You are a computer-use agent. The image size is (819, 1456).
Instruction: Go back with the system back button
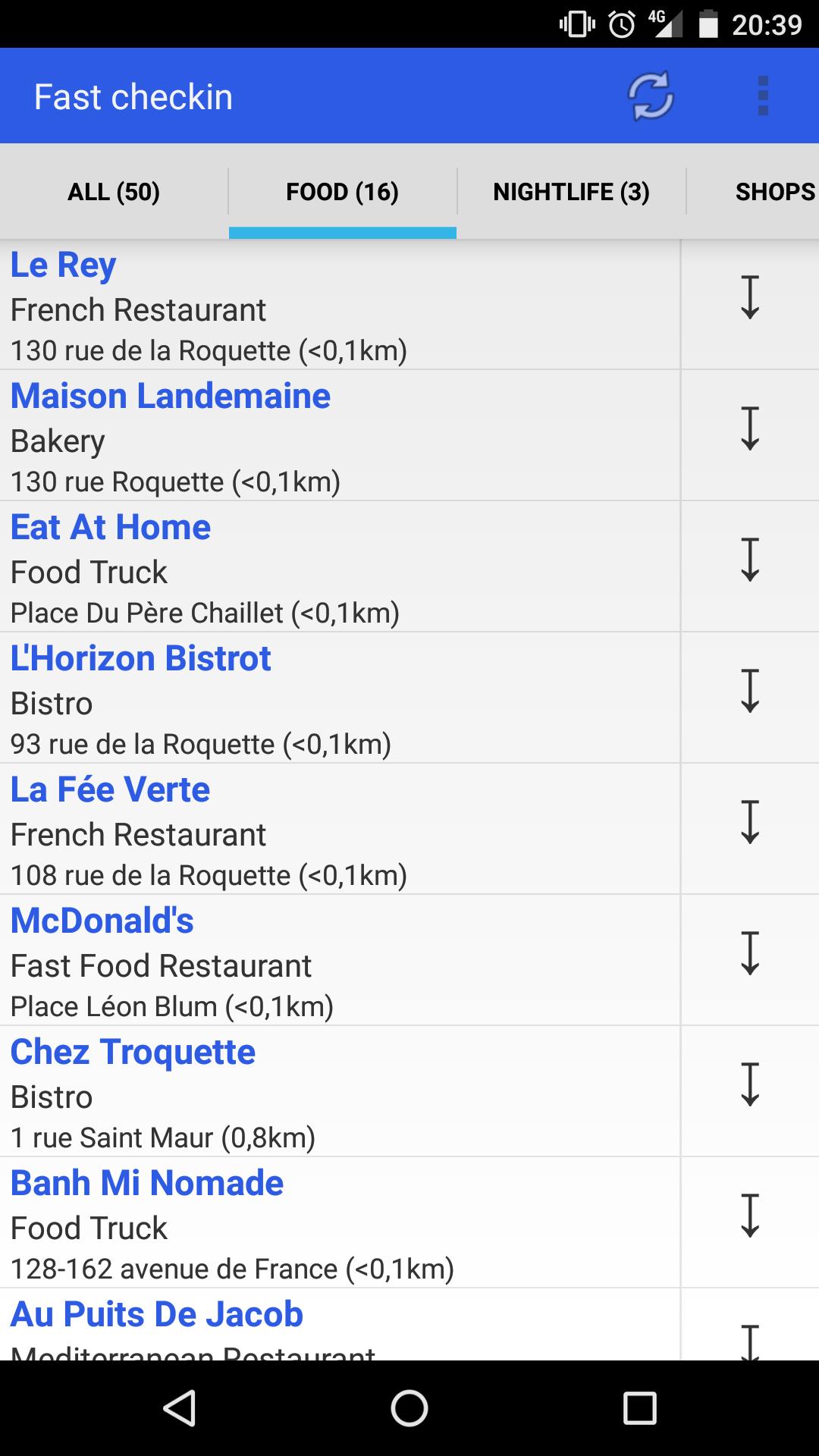(x=180, y=1408)
